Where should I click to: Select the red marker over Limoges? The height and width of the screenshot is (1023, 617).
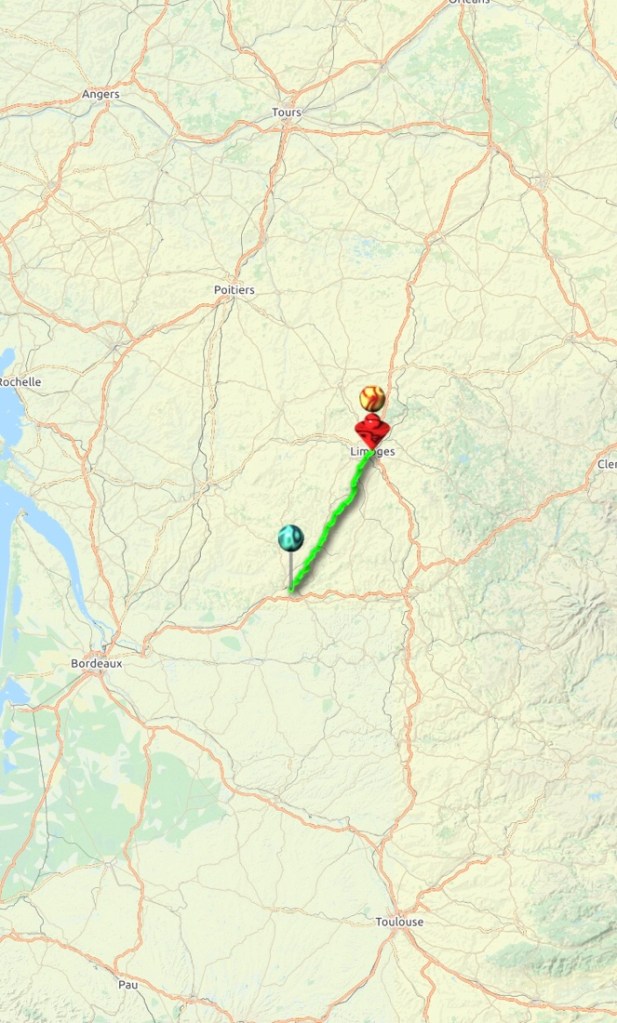click(372, 433)
